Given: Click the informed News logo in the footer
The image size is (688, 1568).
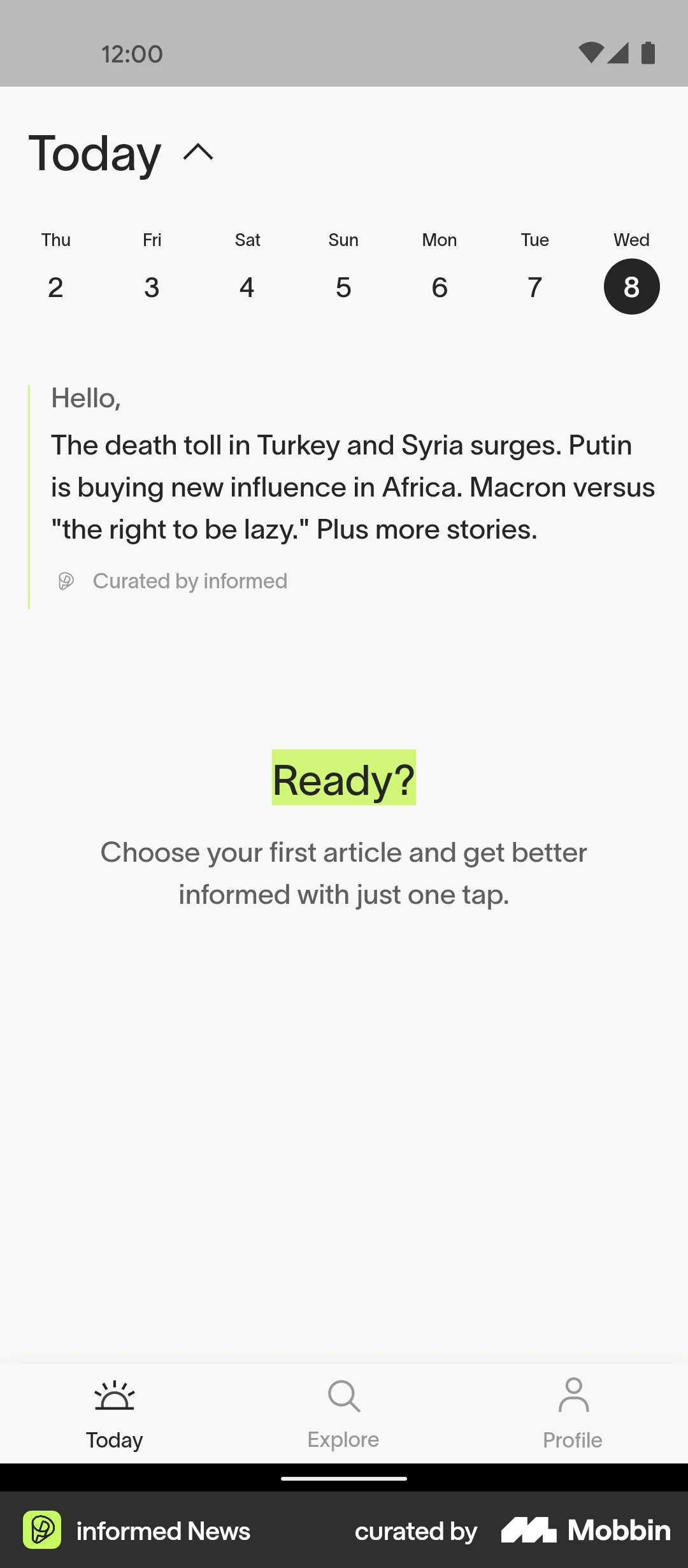Looking at the screenshot, I should (42, 1530).
